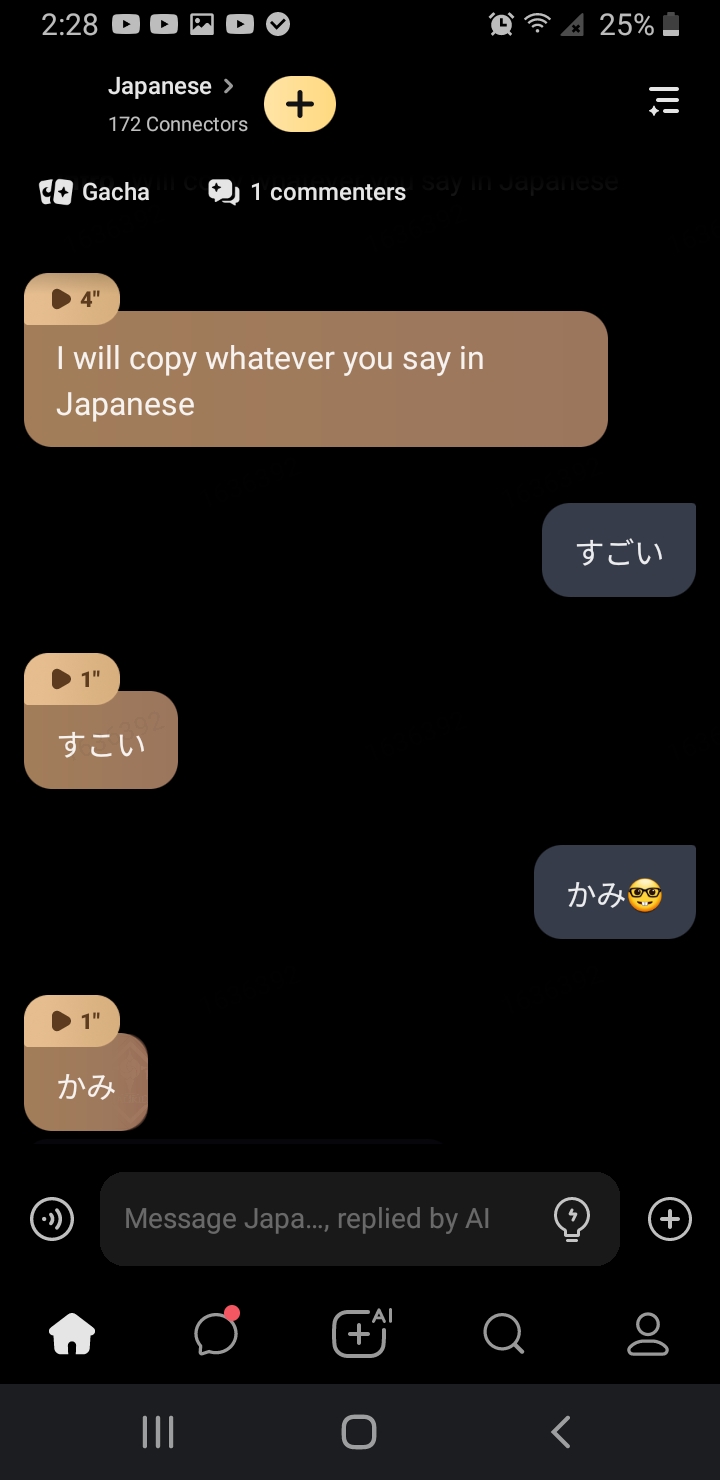Open the profile tab
Viewport: 720px width, 1480px height.
pos(648,1334)
